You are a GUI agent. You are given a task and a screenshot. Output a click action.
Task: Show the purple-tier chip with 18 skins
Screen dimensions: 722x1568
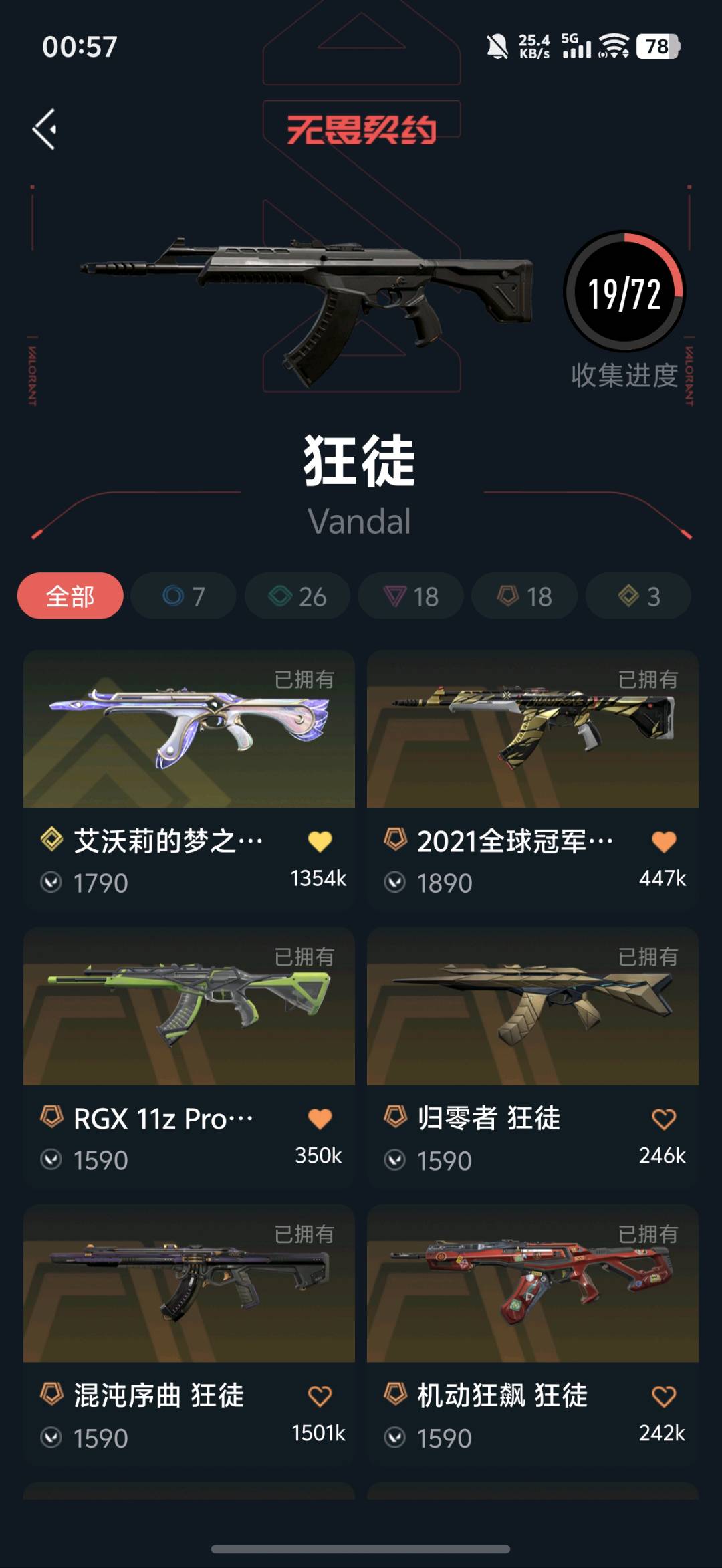410,596
